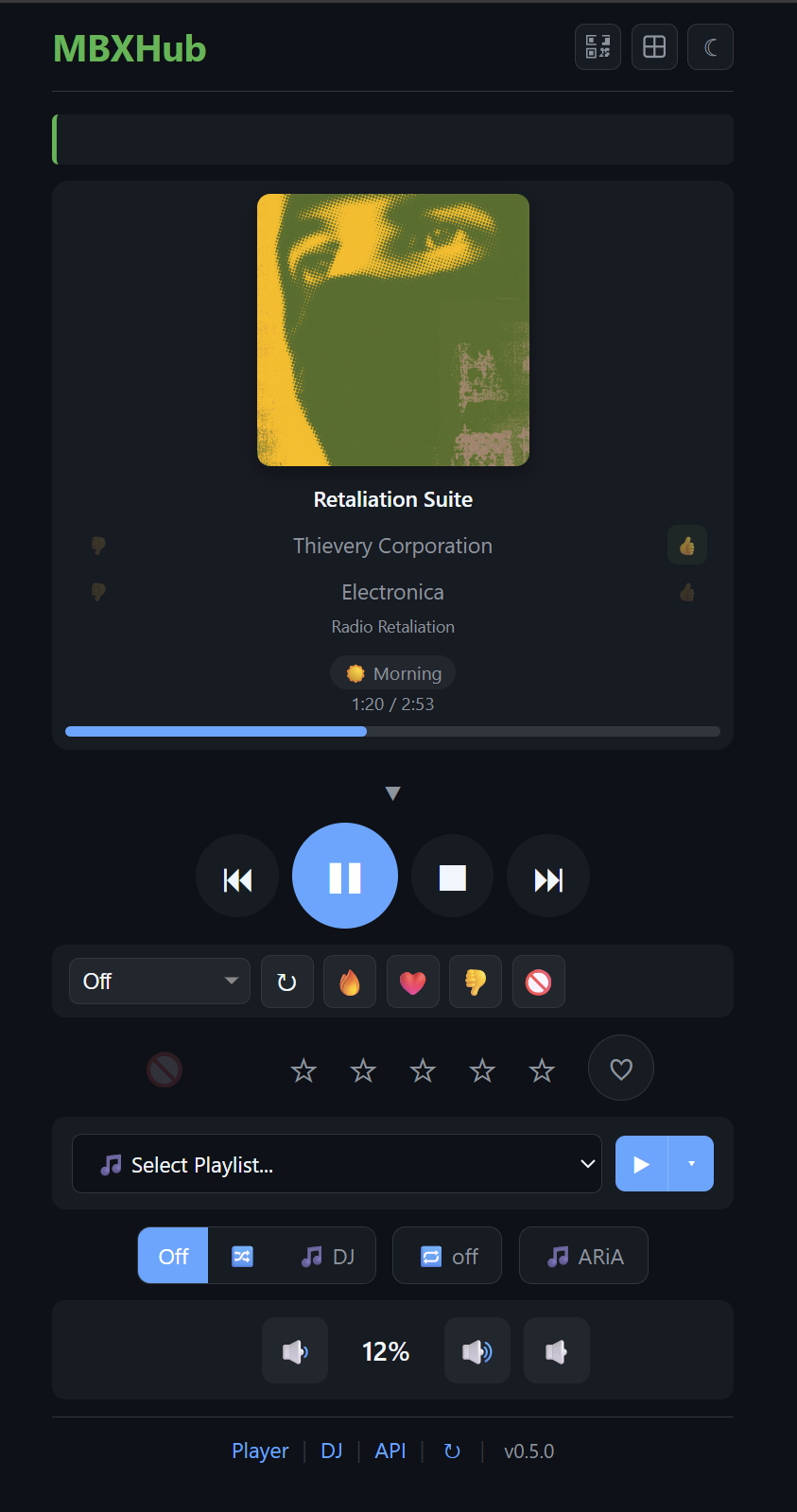
Task: Thumbs up the Thievery Corporation artist
Action: click(x=687, y=545)
